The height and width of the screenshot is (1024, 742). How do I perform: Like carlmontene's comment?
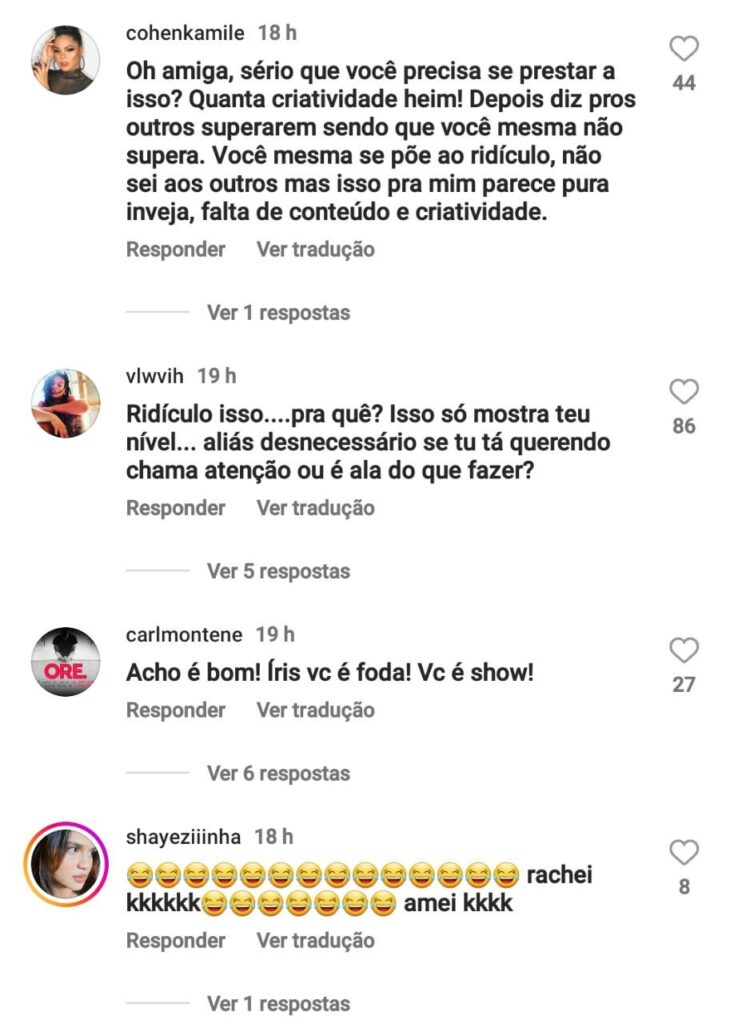pyautogui.click(x=684, y=650)
